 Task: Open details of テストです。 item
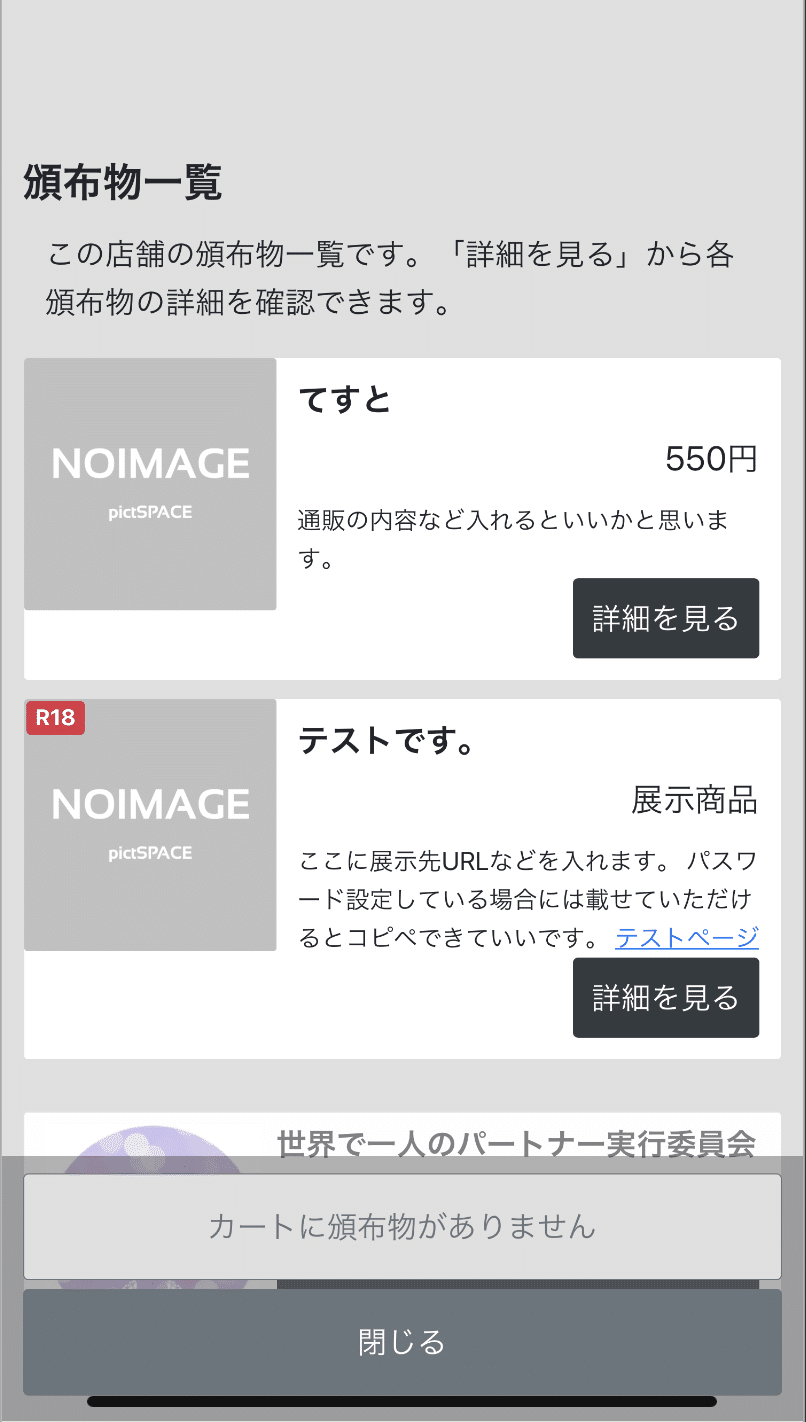click(666, 998)
